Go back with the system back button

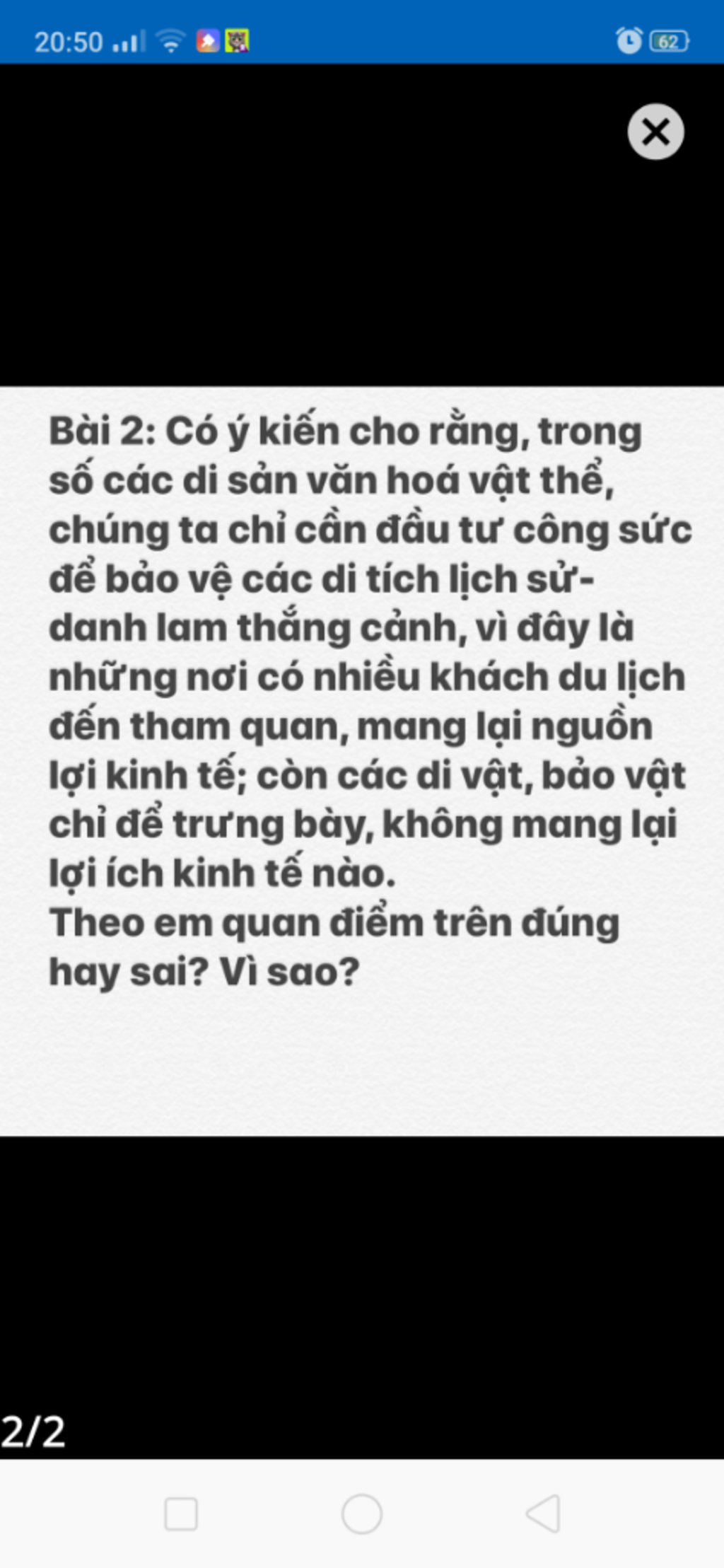pos(544,1514)
